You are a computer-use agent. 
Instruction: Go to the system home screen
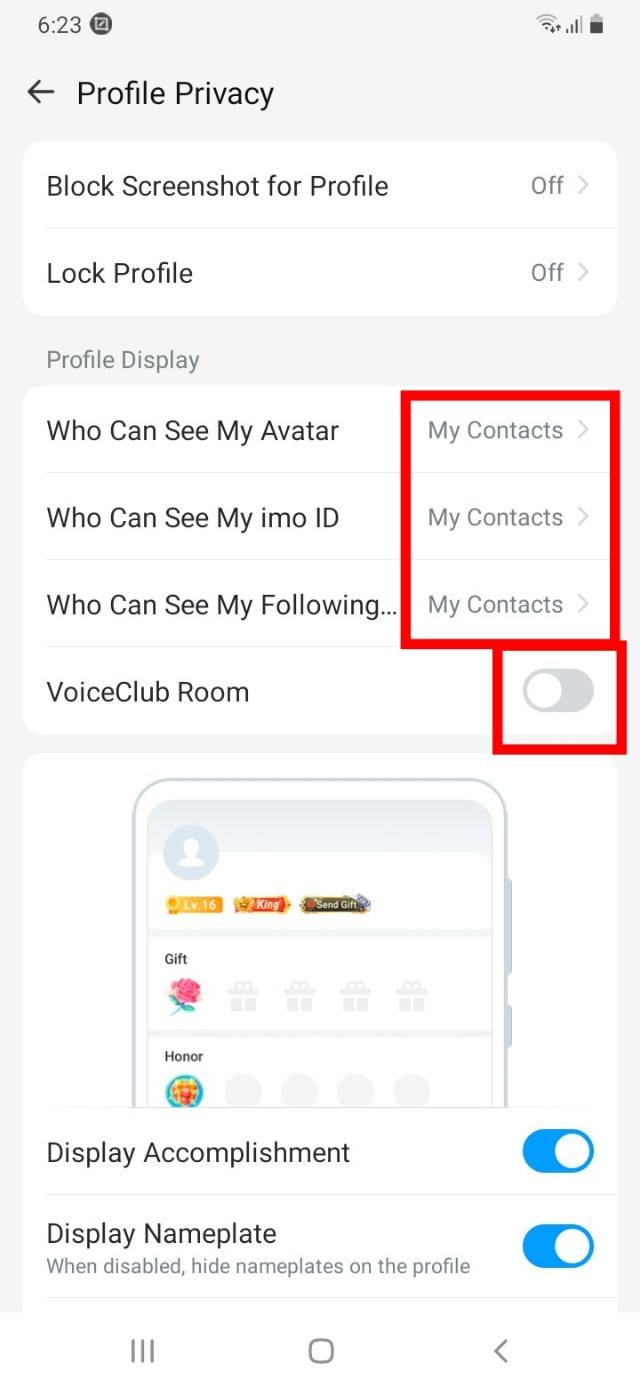[x=320, y=1351]
